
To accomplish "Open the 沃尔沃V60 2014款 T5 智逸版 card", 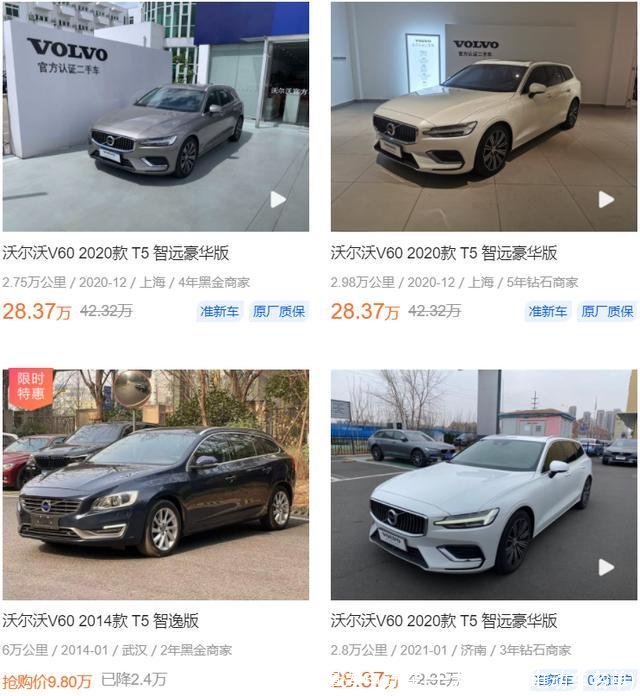I will [x=155, y=485].
